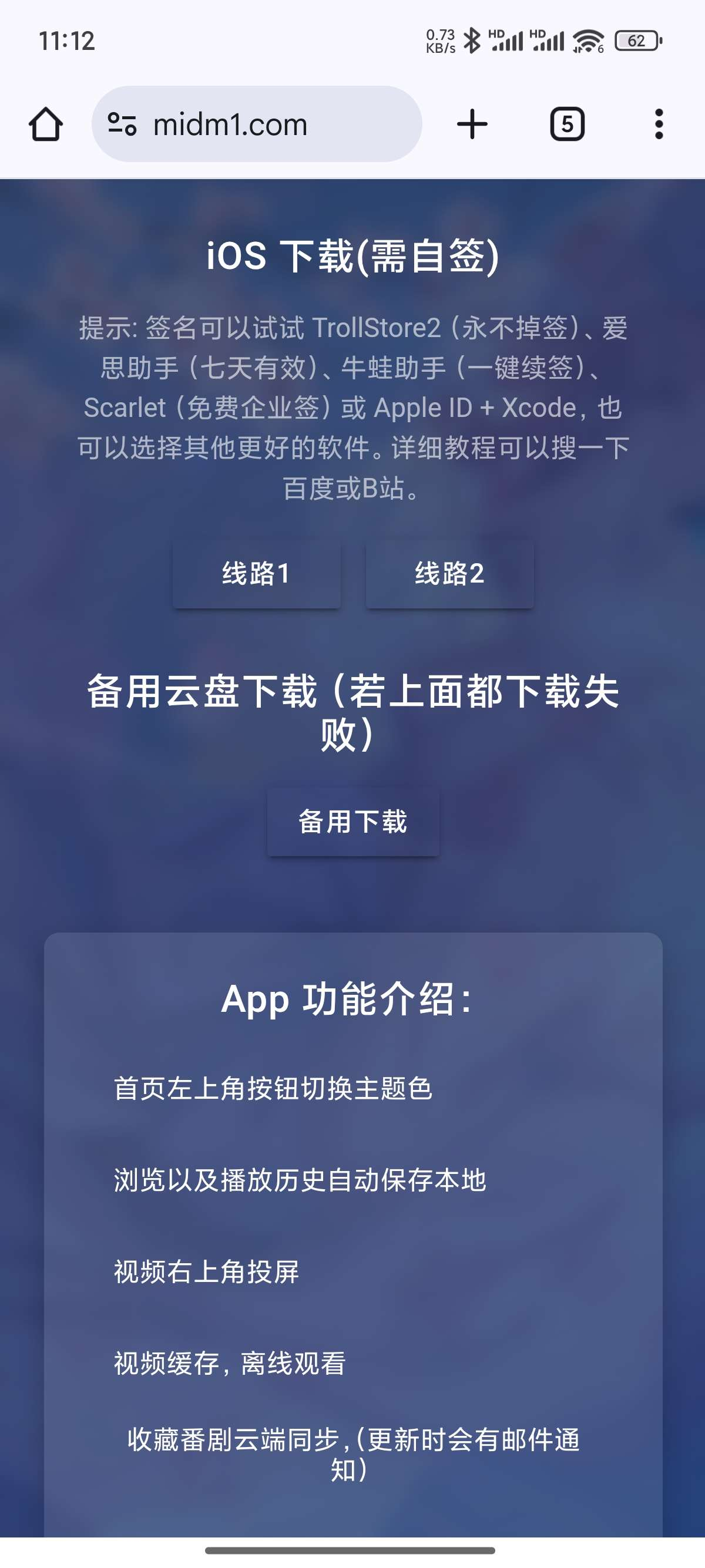Go to the browser home page
705x1568 pixels.
click(46, 124)
